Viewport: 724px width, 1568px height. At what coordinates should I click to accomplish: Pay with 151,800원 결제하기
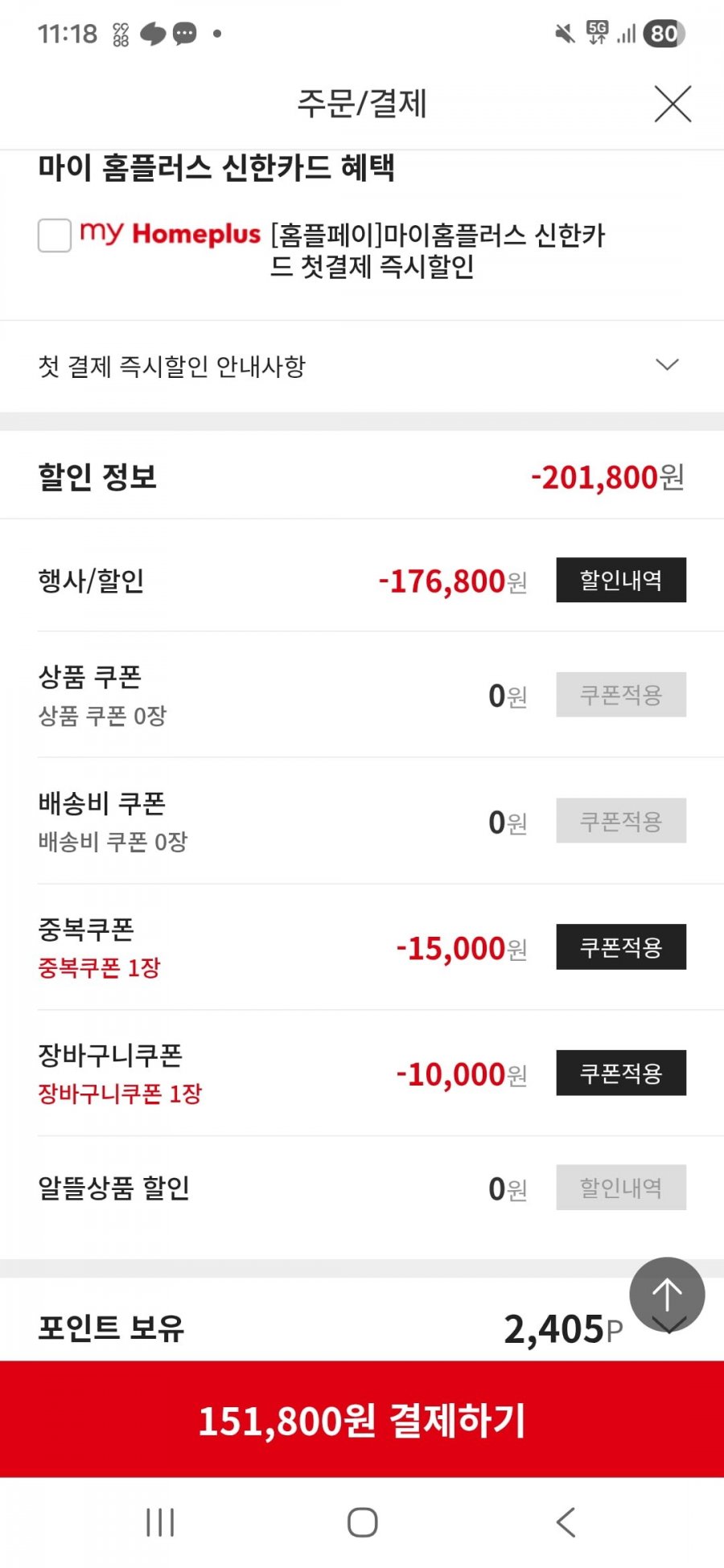tap(362, 1419)
